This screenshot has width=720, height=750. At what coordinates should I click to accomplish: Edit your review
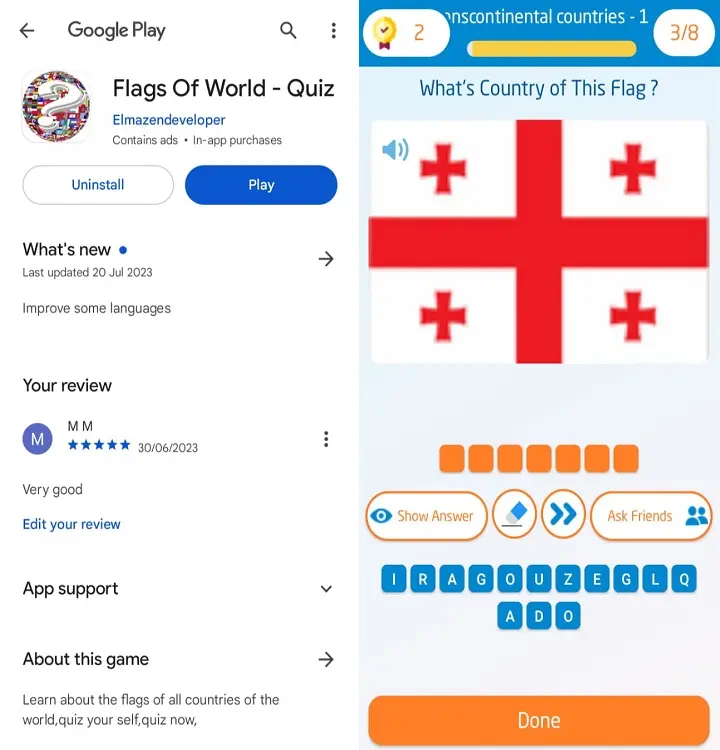tap(72, 524)
